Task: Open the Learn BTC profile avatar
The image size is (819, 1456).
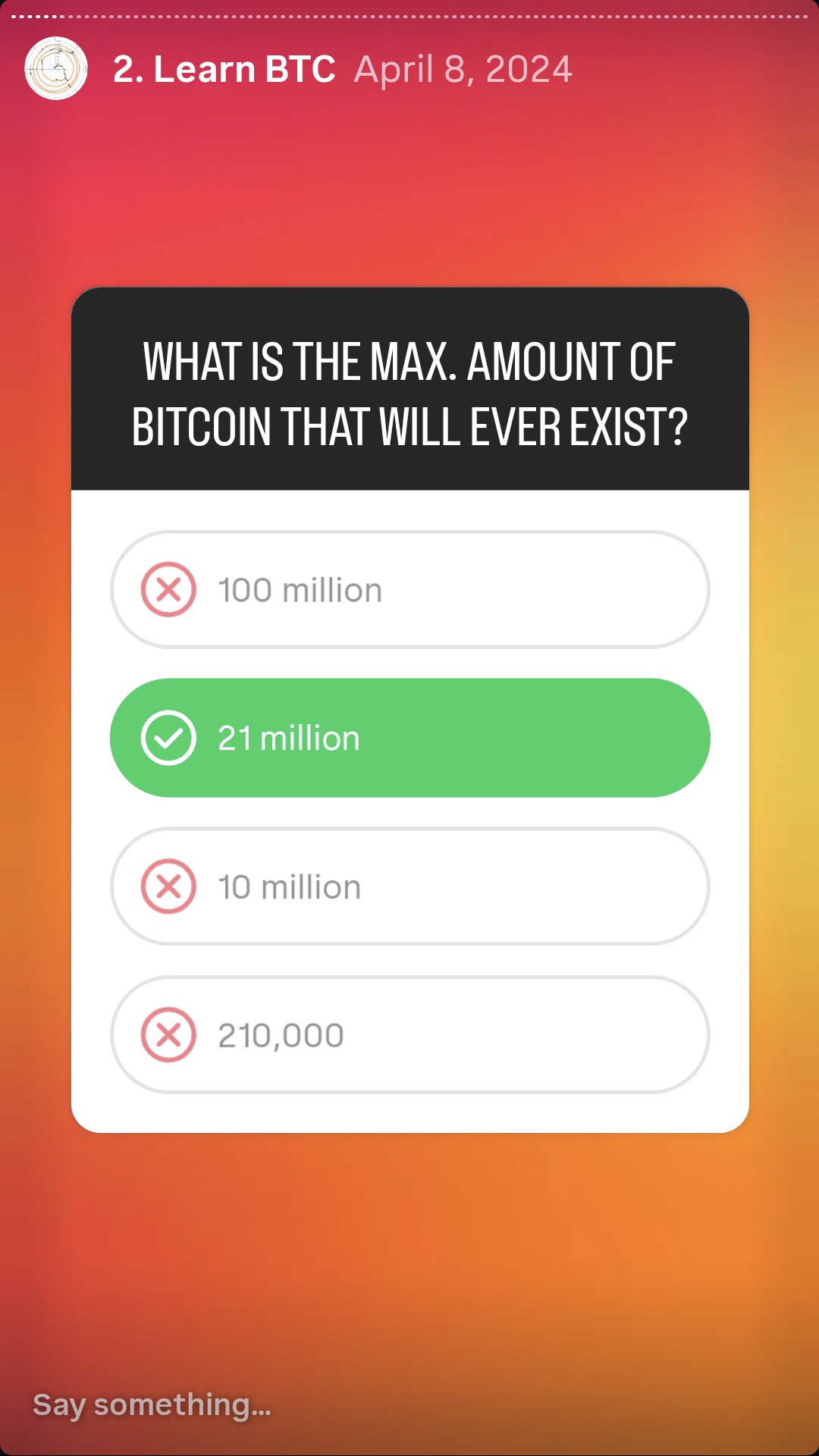Action: coord(56,68)
